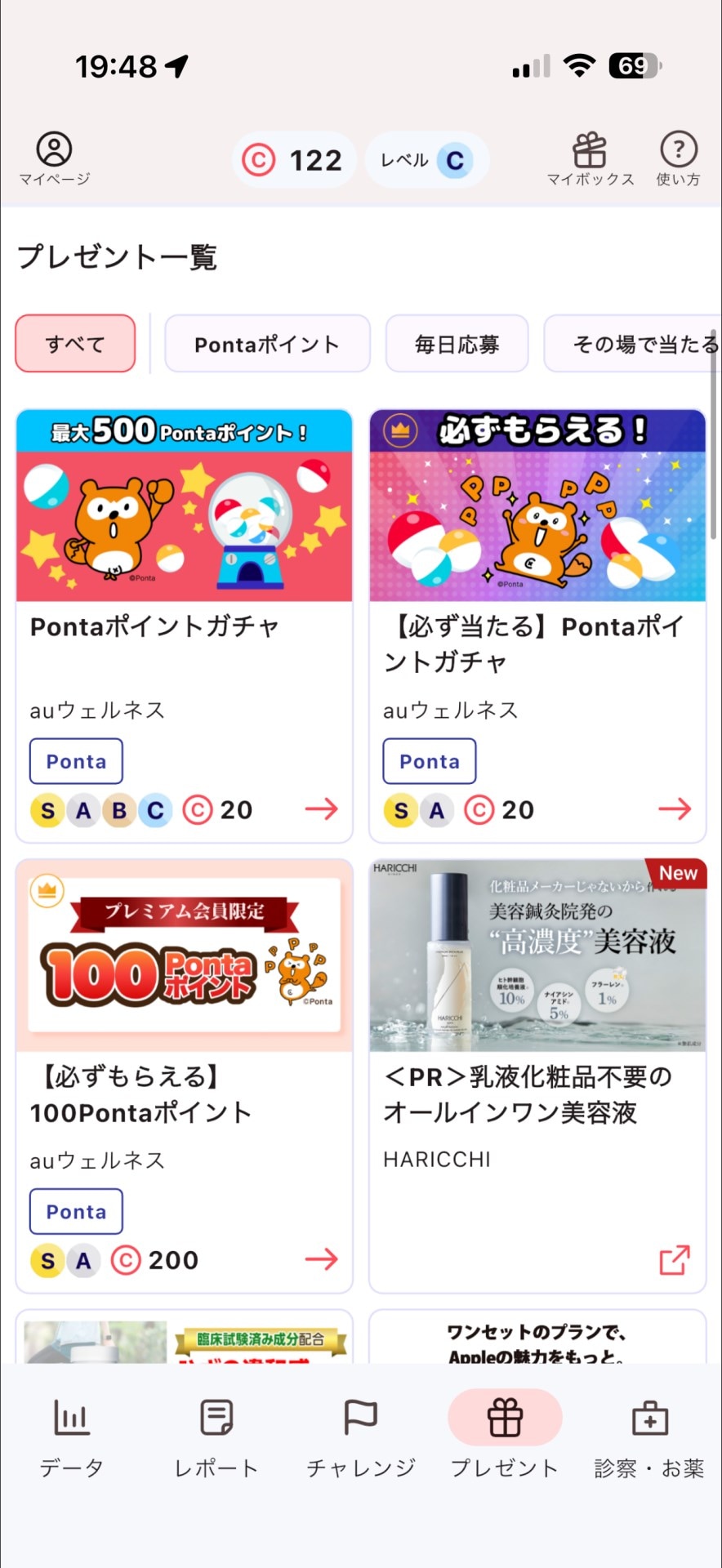Image resolution: width=722 pixels, height=1568 pixels.
Task: Switch to the データ tab
Action: click(72, 1438)
